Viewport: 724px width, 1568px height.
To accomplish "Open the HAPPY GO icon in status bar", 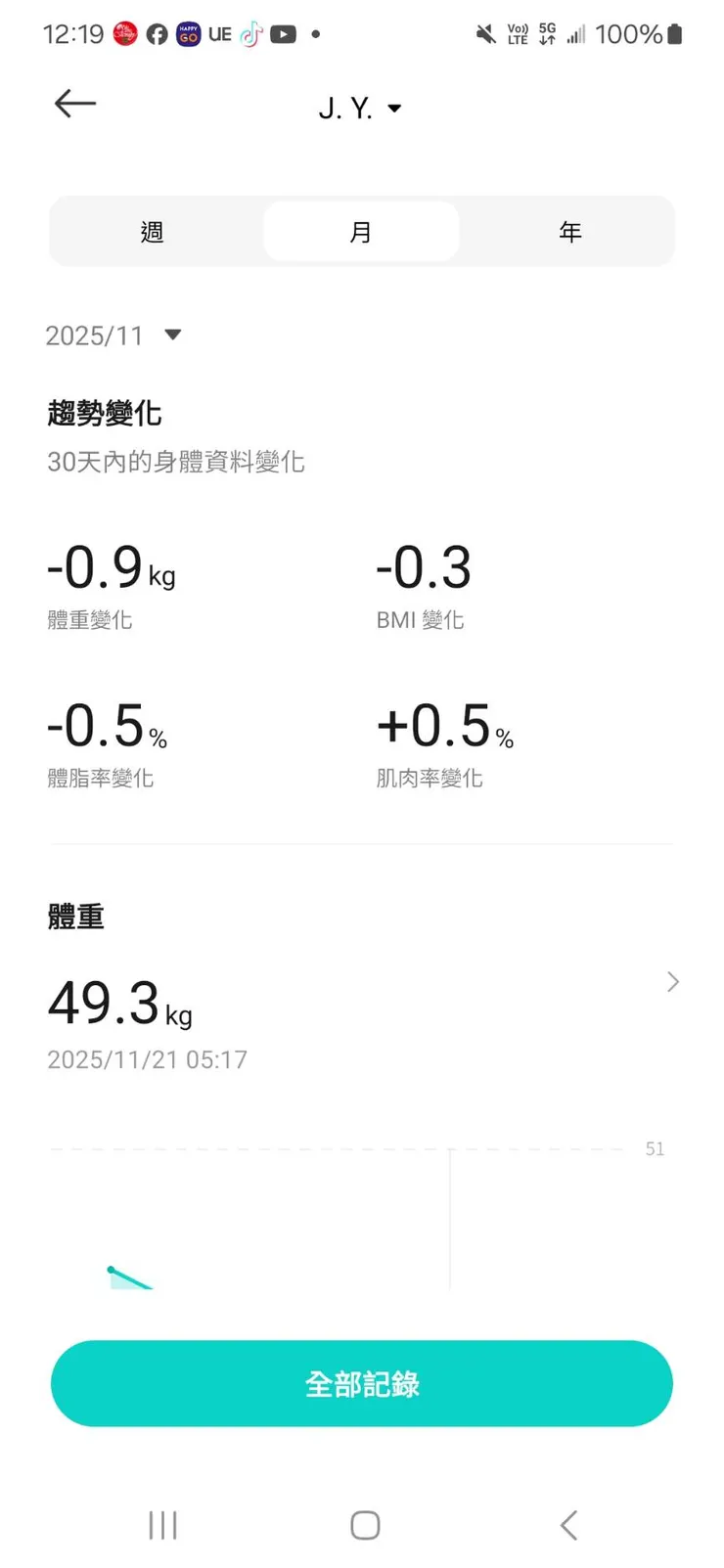I will point(189,34).
